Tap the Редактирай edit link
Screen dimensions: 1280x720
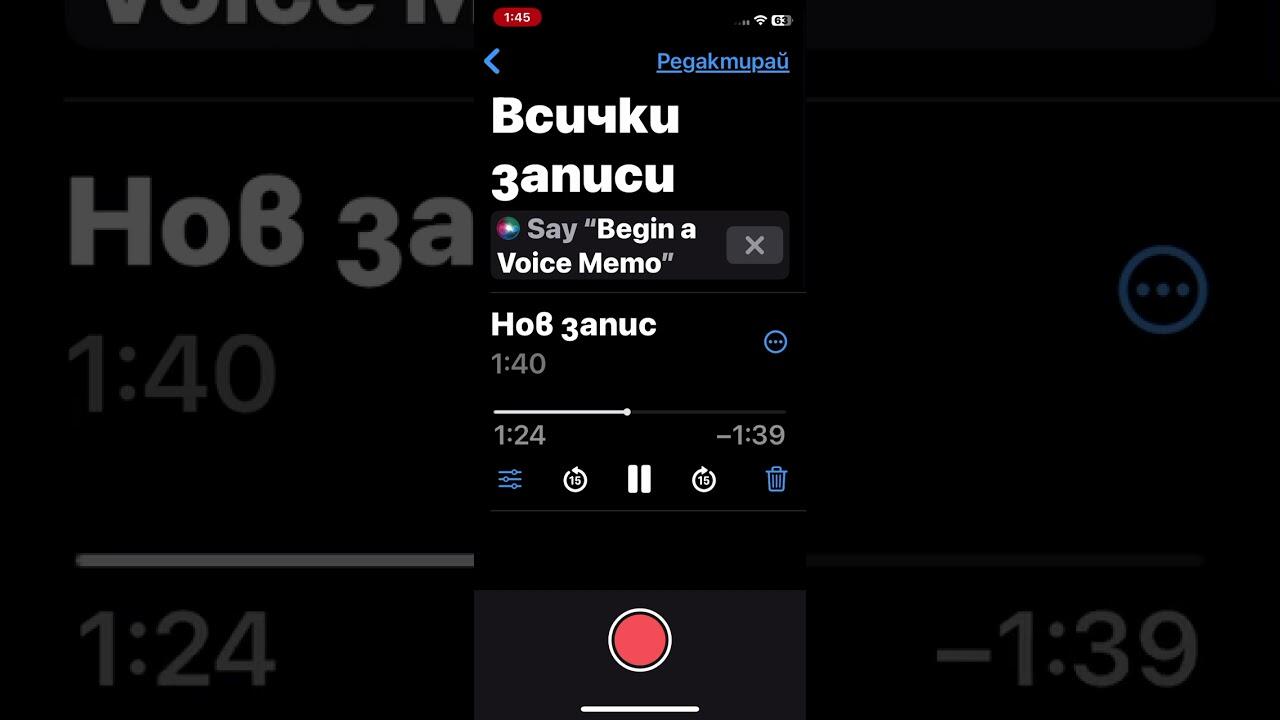point(722,62)
